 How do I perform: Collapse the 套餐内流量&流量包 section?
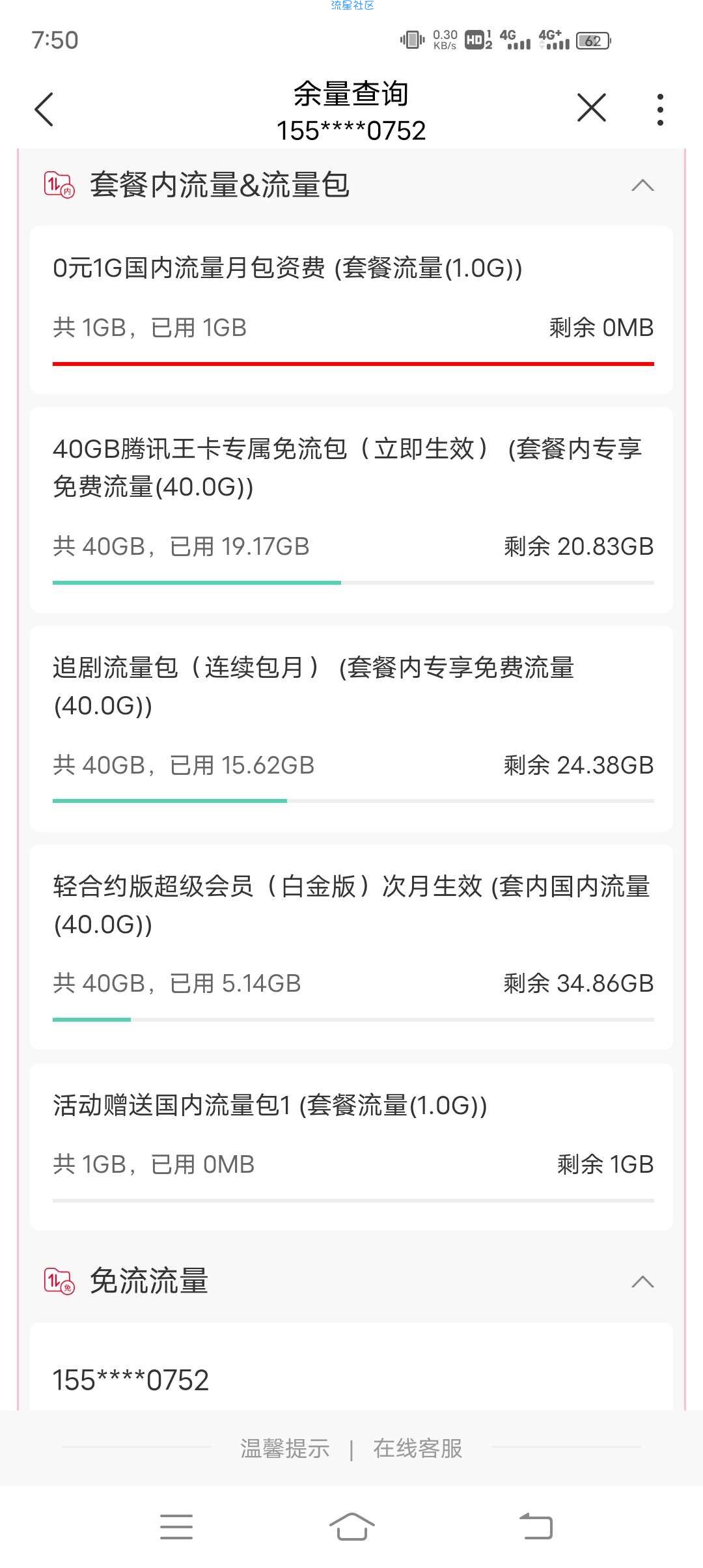(642, 186)
